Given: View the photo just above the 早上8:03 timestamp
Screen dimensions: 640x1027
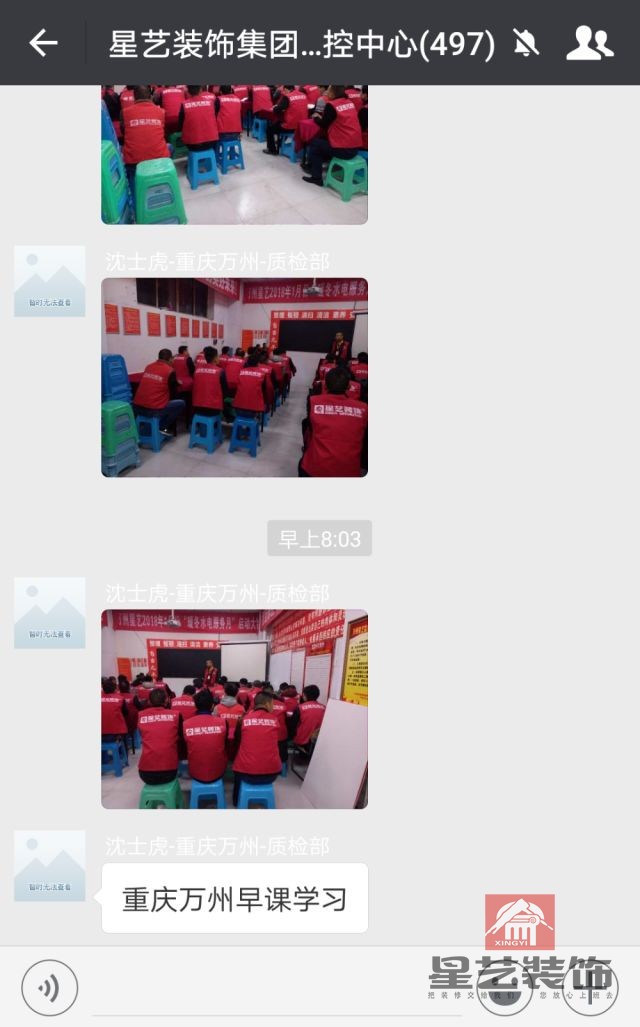Looking at the screenshot, I should click(234, 377).
